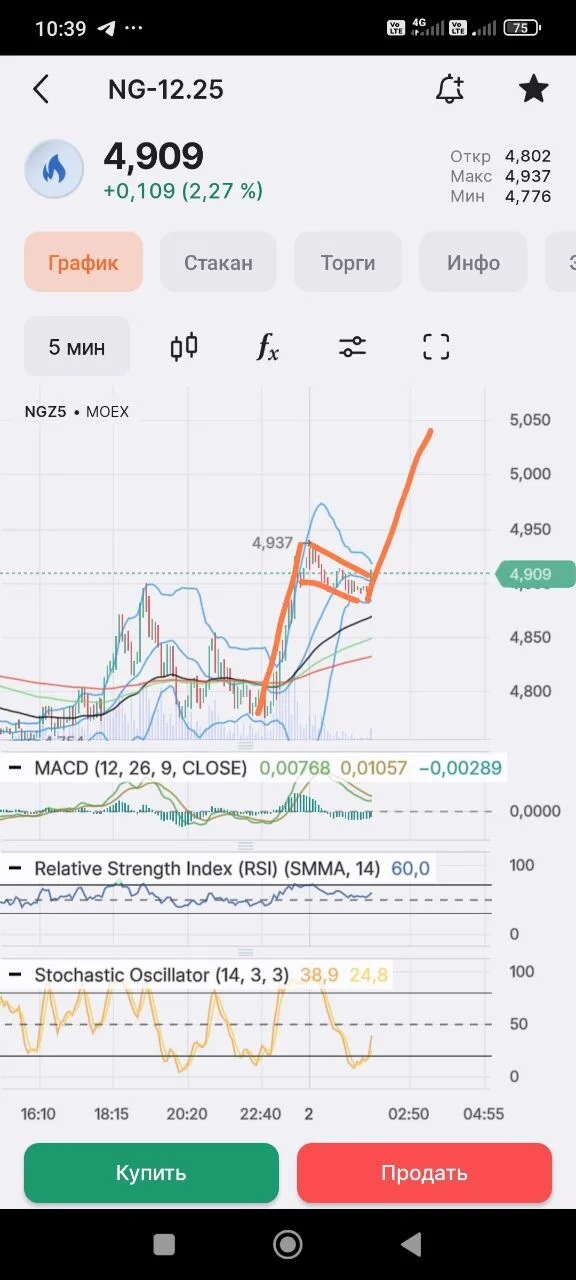Screen dimensions: 576x1280
Task: Select the График tab
Action: [83, 263]
